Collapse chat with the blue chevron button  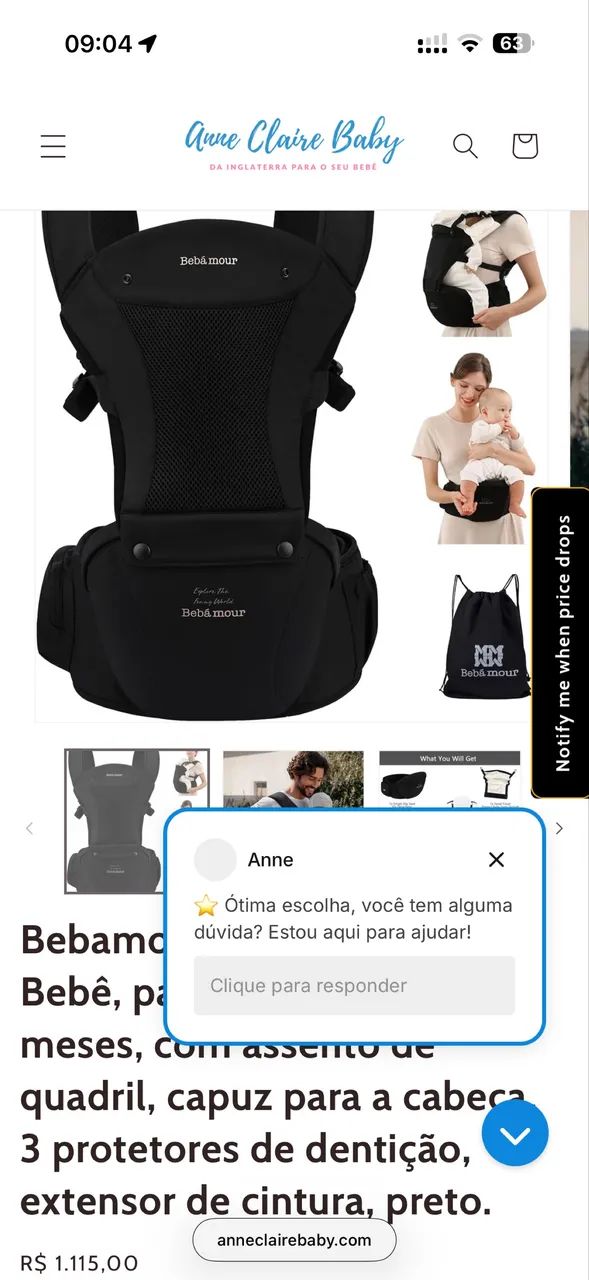point(515,1133)
